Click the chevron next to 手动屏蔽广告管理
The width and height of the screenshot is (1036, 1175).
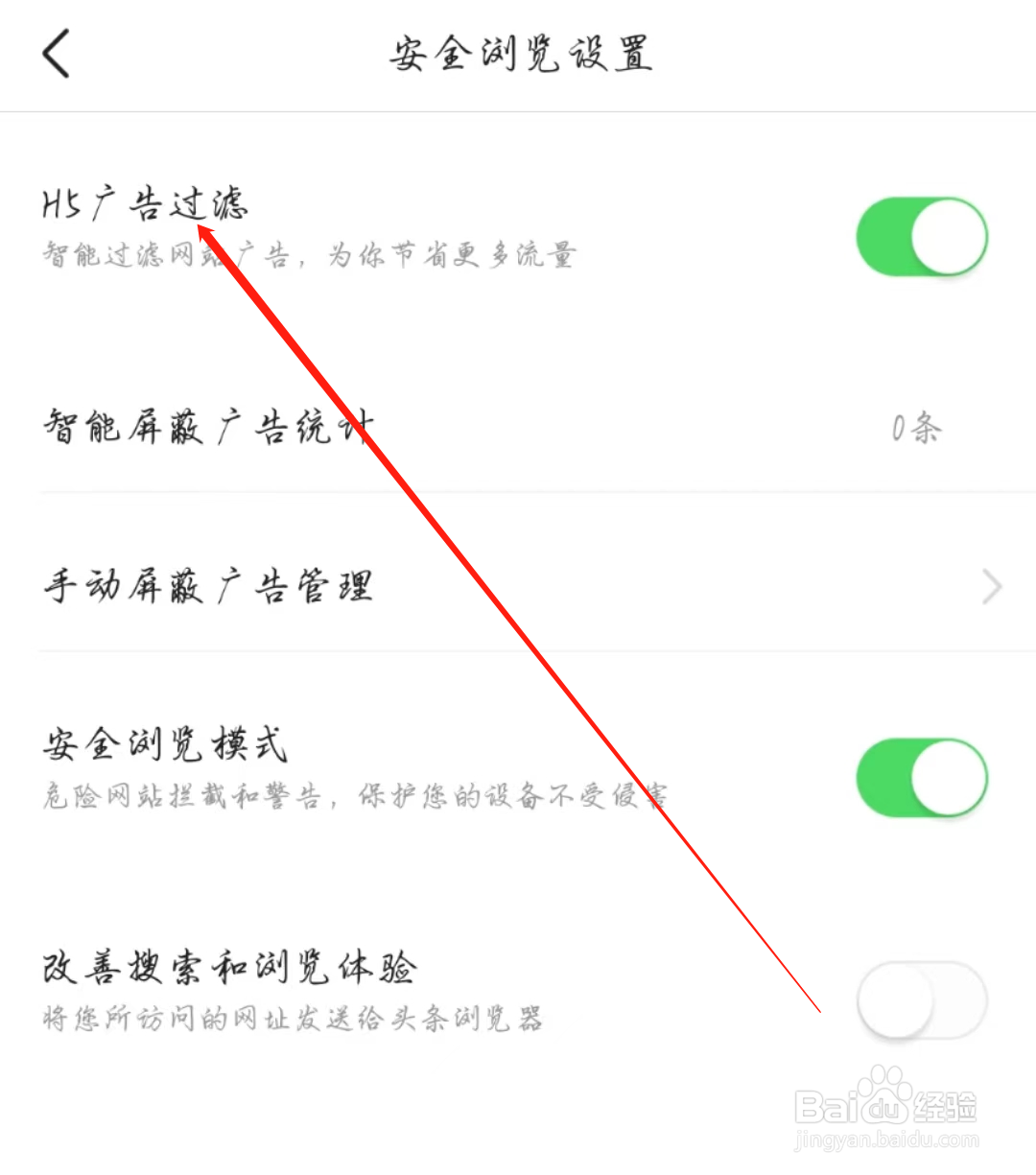(991, 587)
